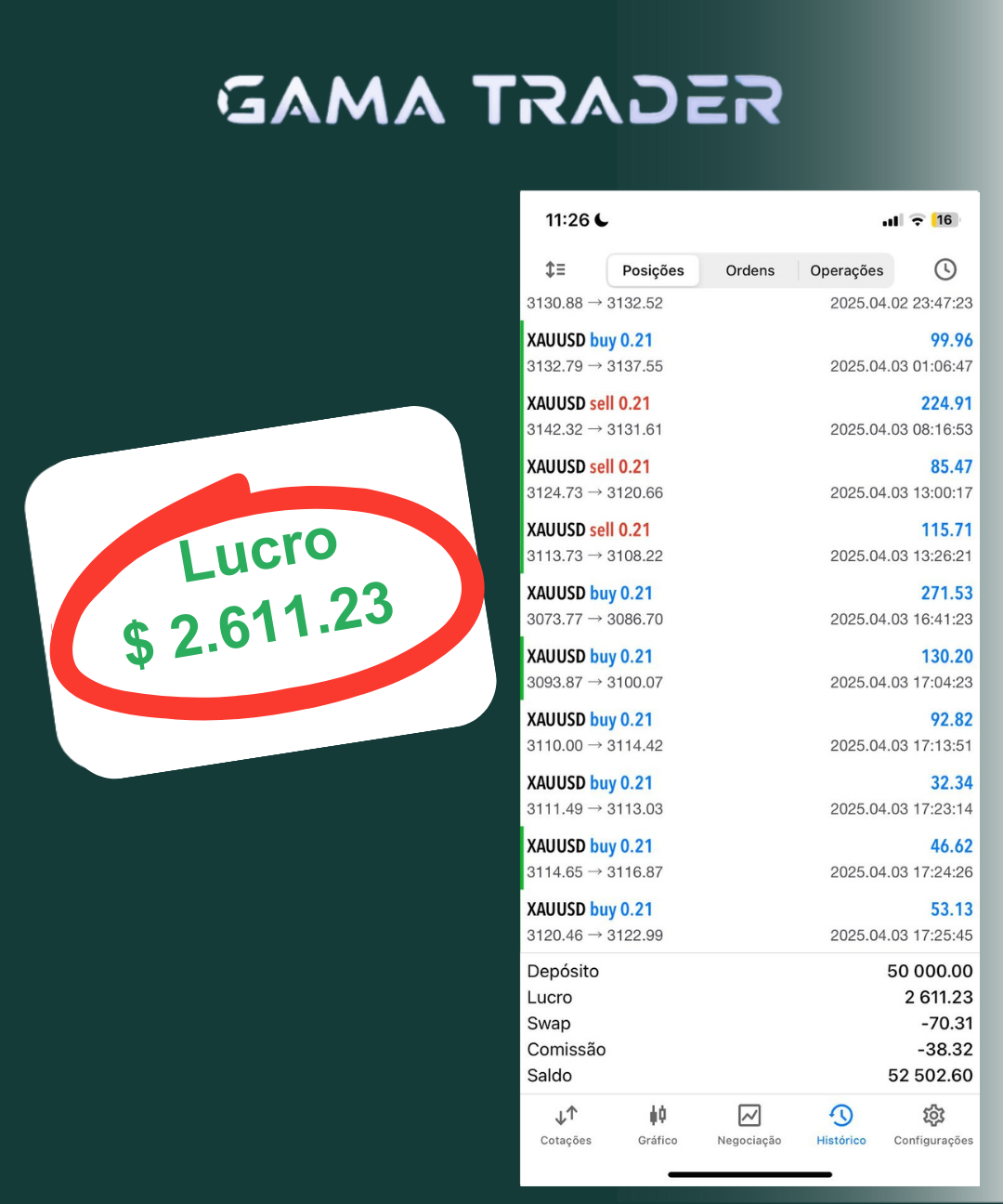Open the sort order icon near Posições
The image size is (1003, 1204).
pyautogui.click(x=555, y=269)
